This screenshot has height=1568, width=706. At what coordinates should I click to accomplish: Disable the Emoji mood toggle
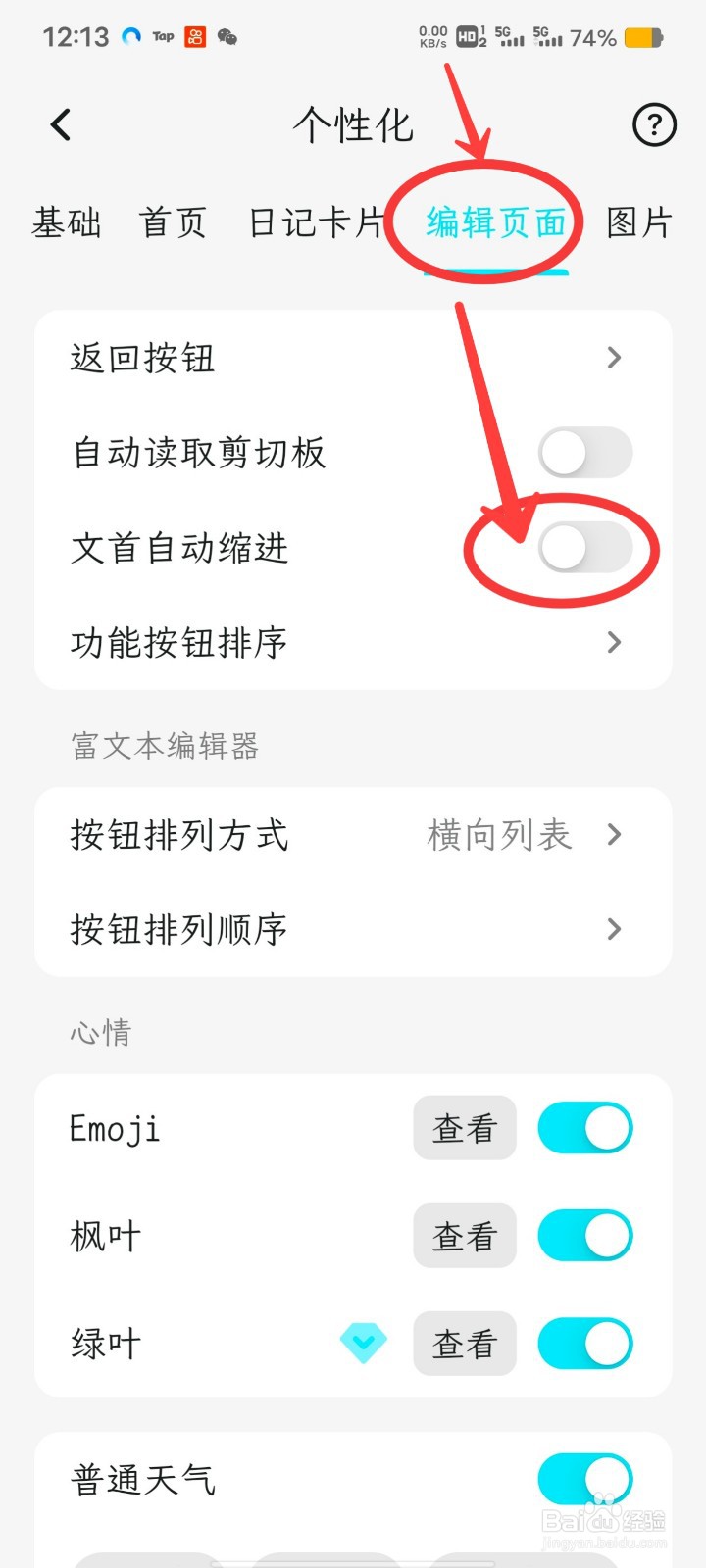click(583, 1128)
